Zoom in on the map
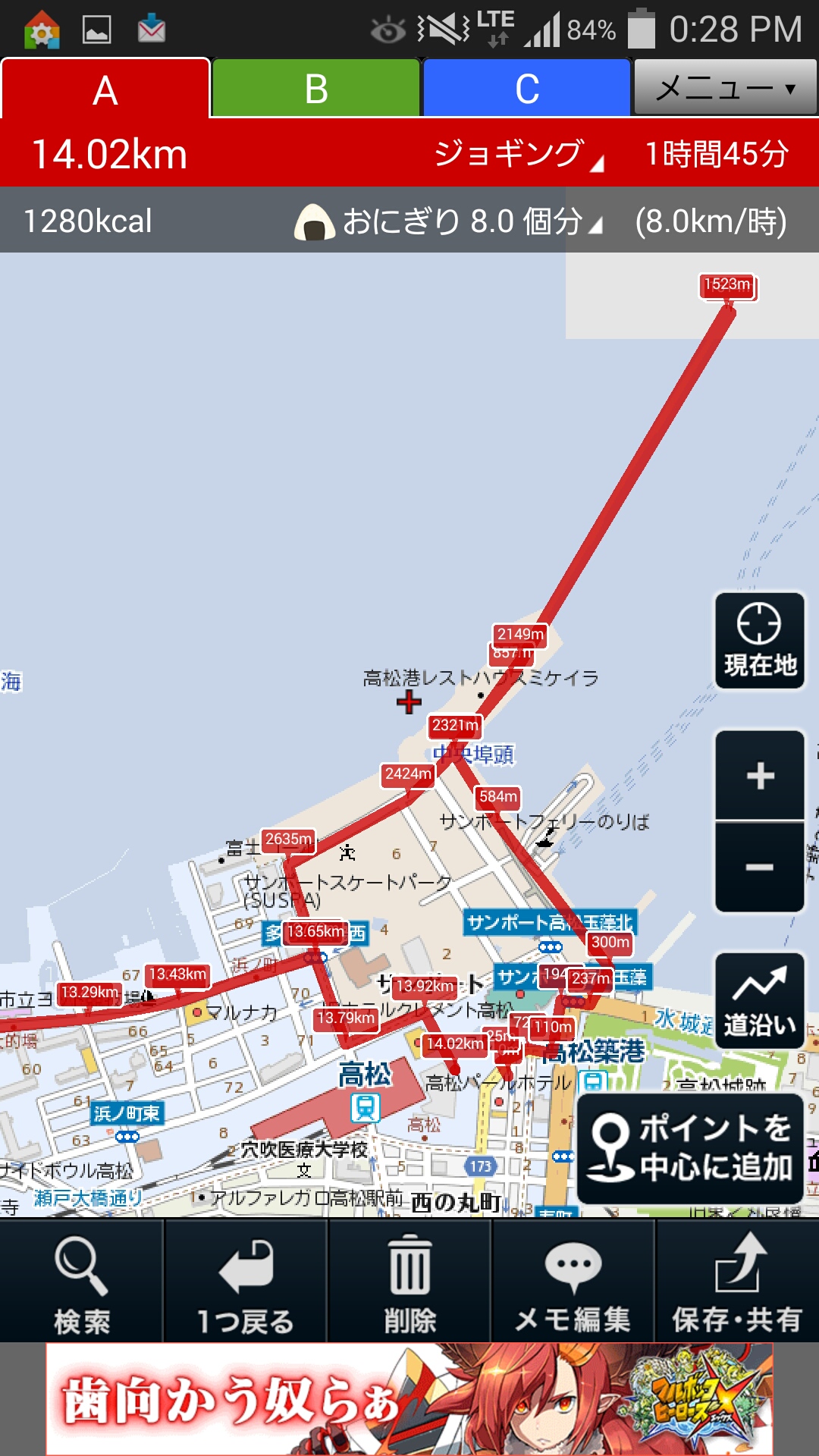819x1456 pixels. tap(759, 776)
